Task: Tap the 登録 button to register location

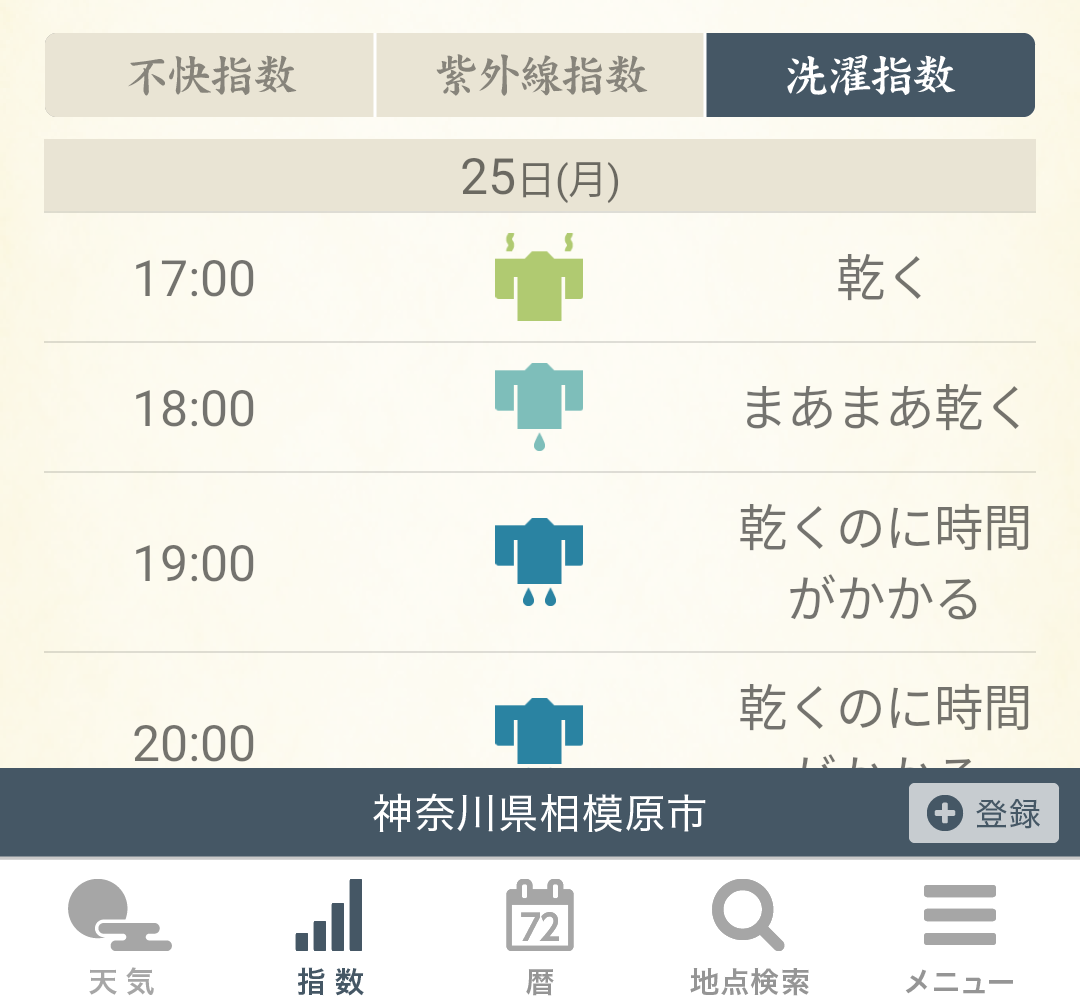Action: (983, 813)
